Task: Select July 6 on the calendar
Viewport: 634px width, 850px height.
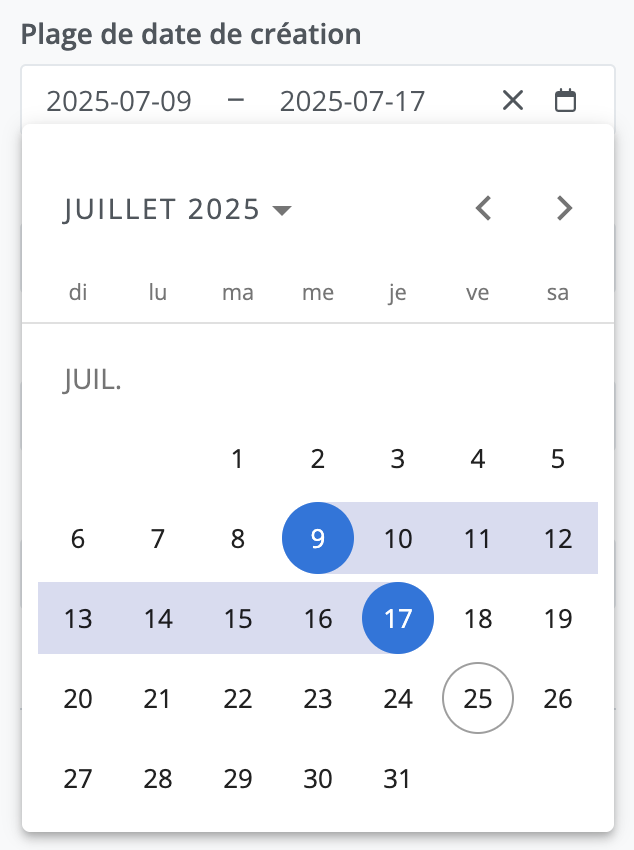Action: pos(78,539)
